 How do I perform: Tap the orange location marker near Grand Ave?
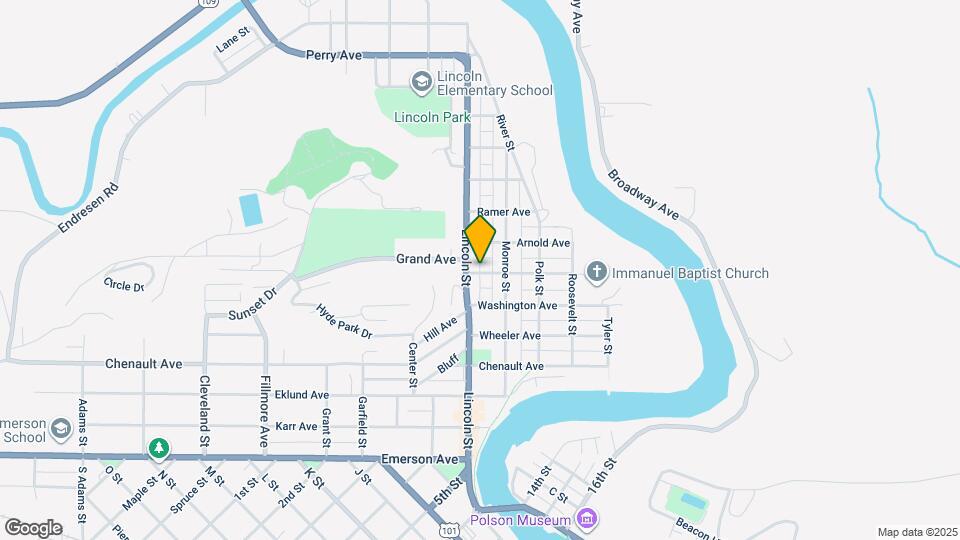(x=480, y=239)
